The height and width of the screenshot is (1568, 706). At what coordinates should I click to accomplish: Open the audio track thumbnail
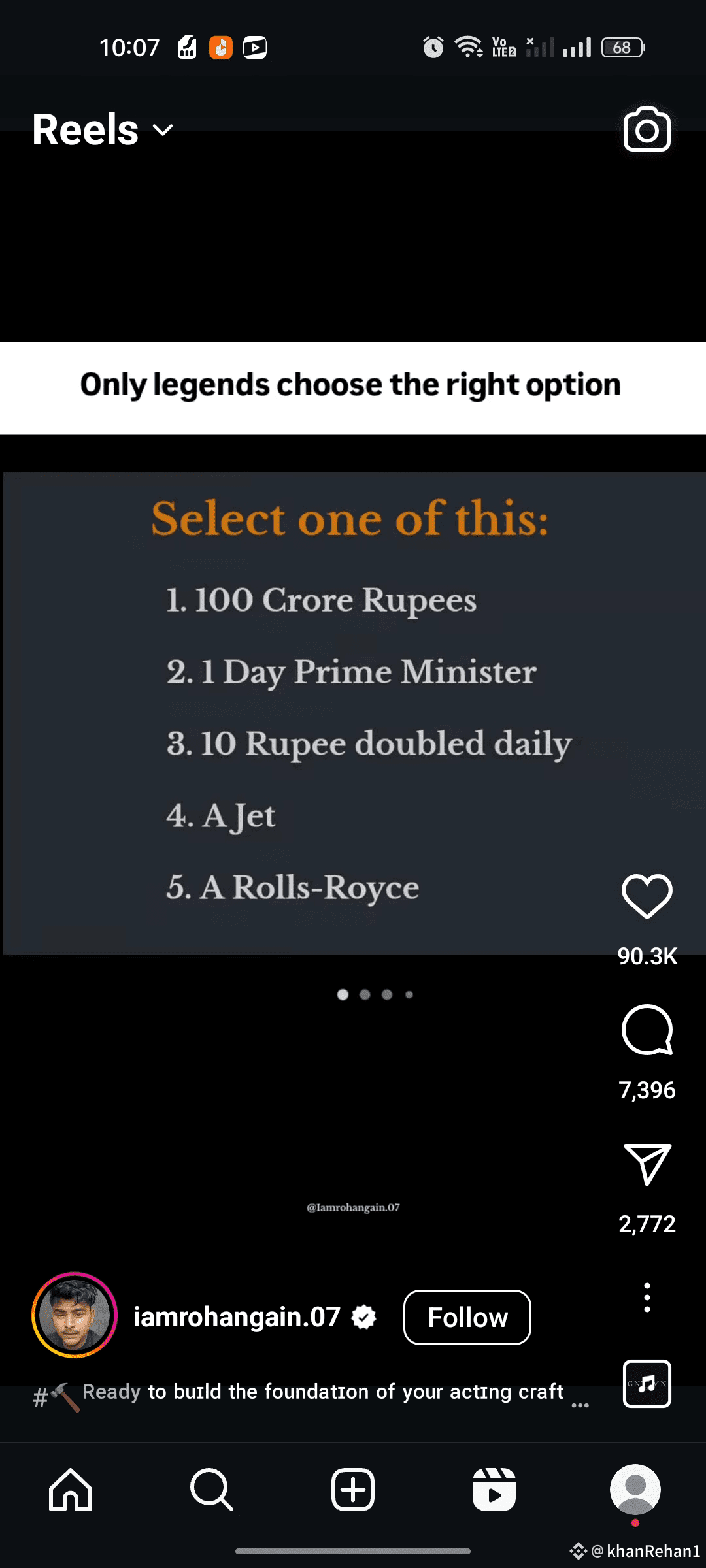click(x=647, y=1383)
